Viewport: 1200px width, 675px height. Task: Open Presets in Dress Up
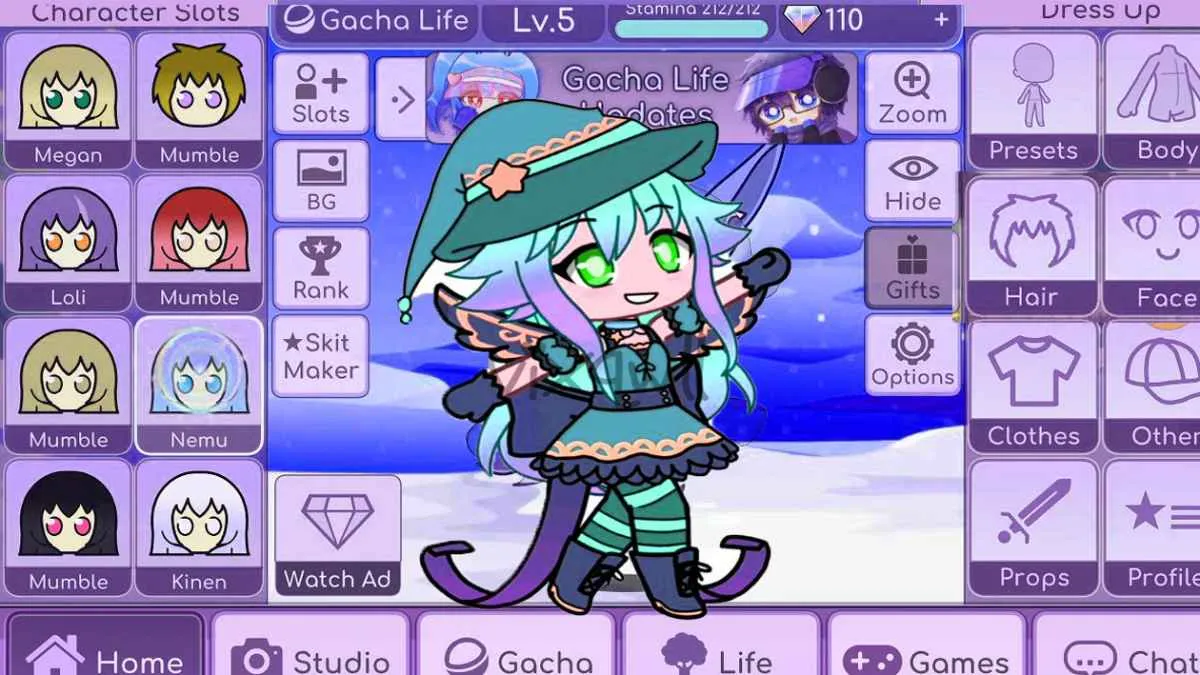(1033, 100)
